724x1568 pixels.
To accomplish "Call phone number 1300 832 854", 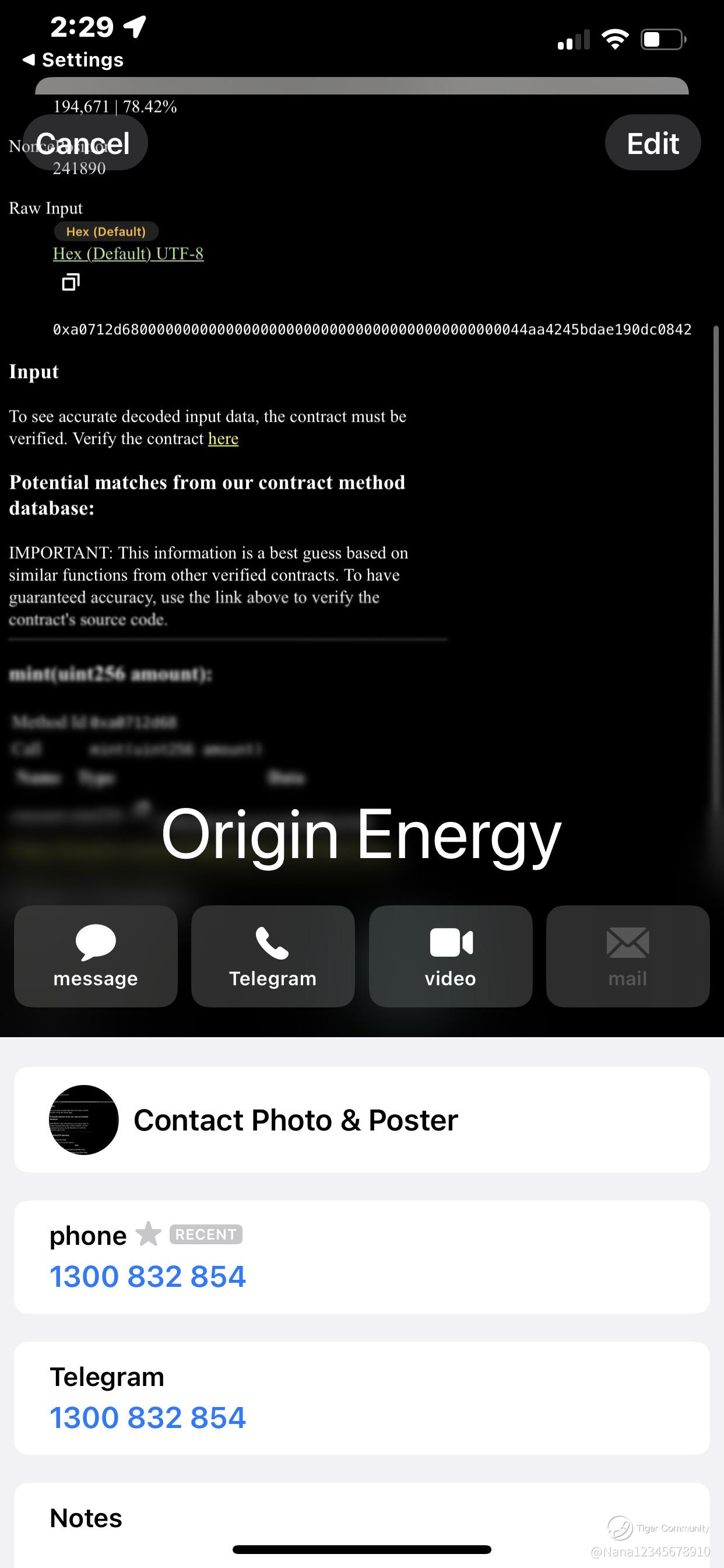I will pos(148,1276).
